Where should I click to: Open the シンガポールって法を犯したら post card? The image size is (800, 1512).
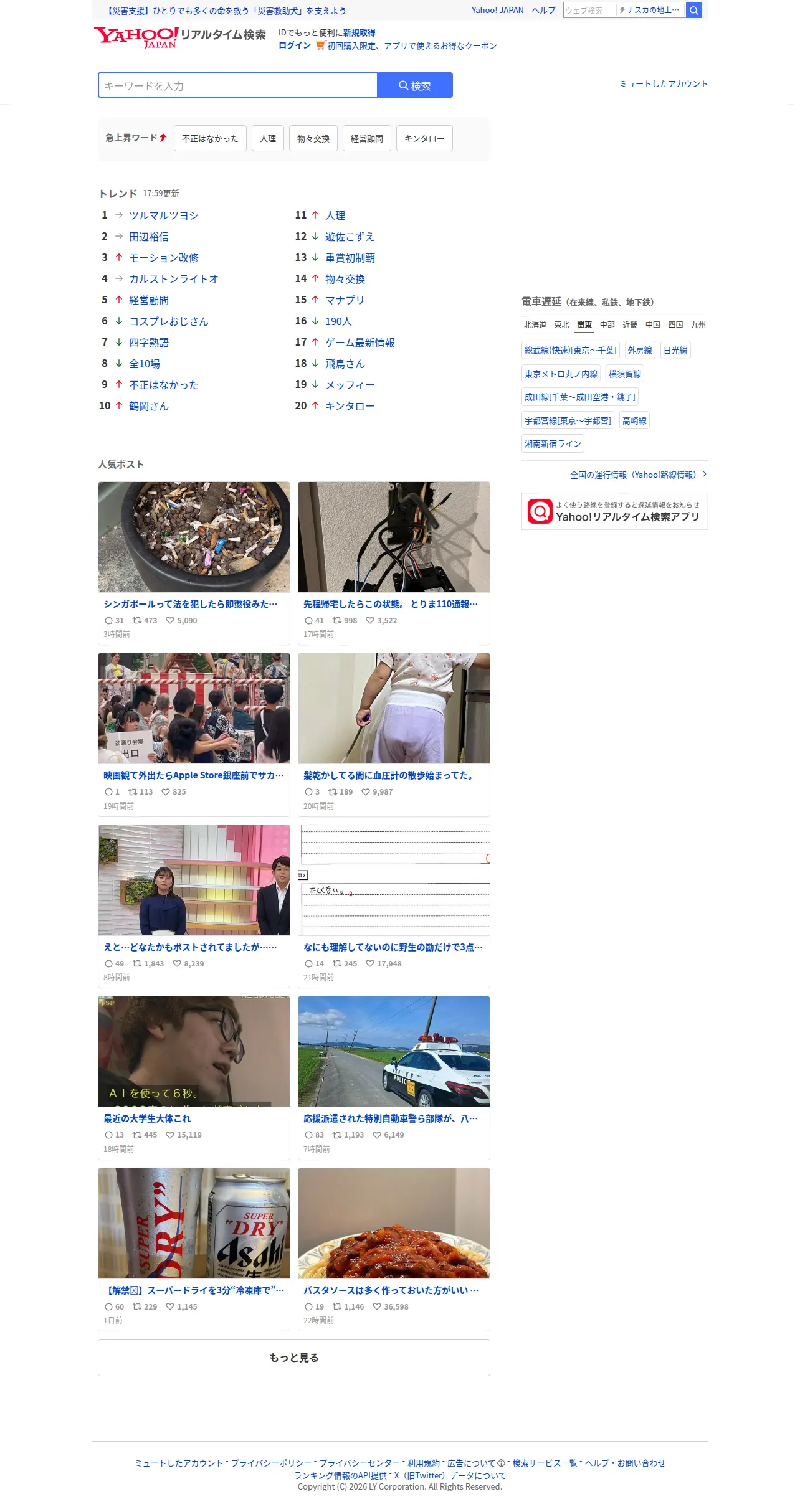194,563
